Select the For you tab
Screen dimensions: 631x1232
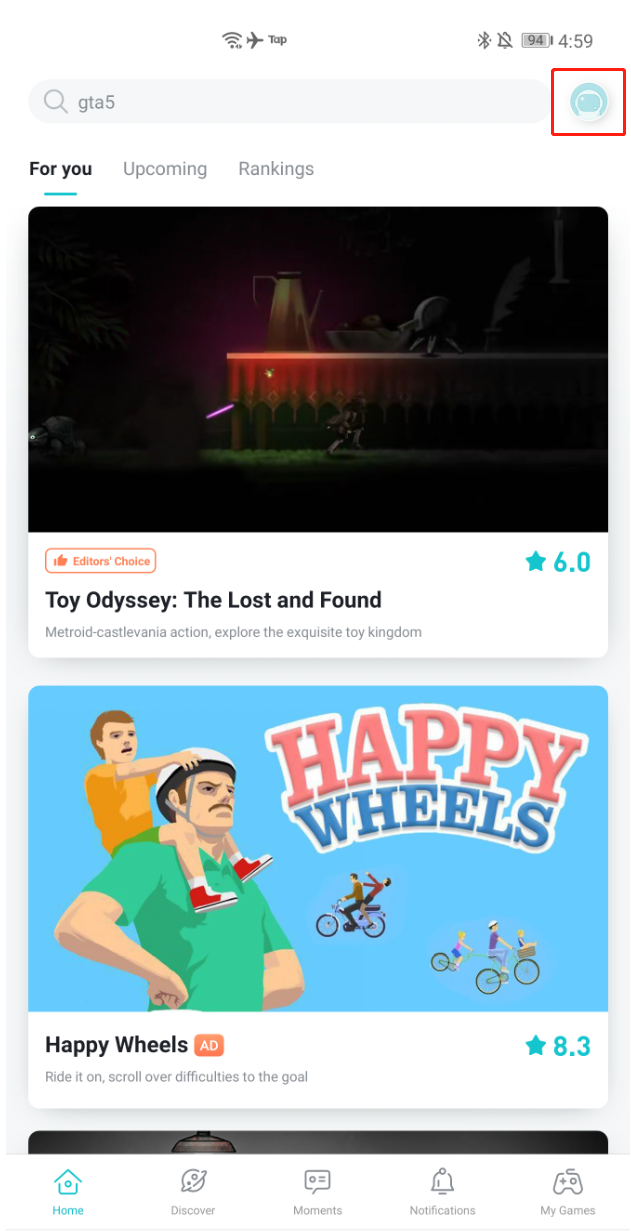click(60, 169)
